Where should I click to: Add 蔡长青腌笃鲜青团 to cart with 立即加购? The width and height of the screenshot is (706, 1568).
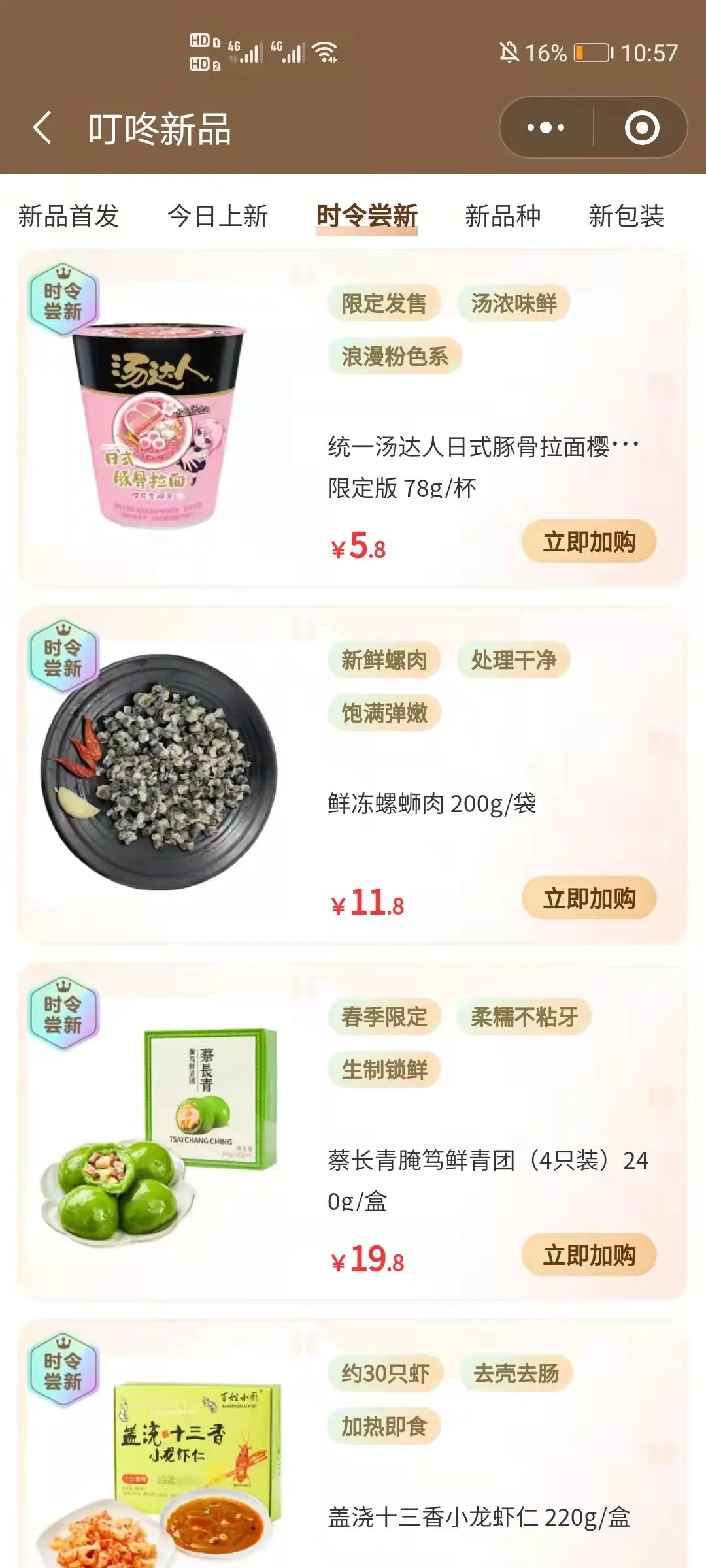[588, 1255]
